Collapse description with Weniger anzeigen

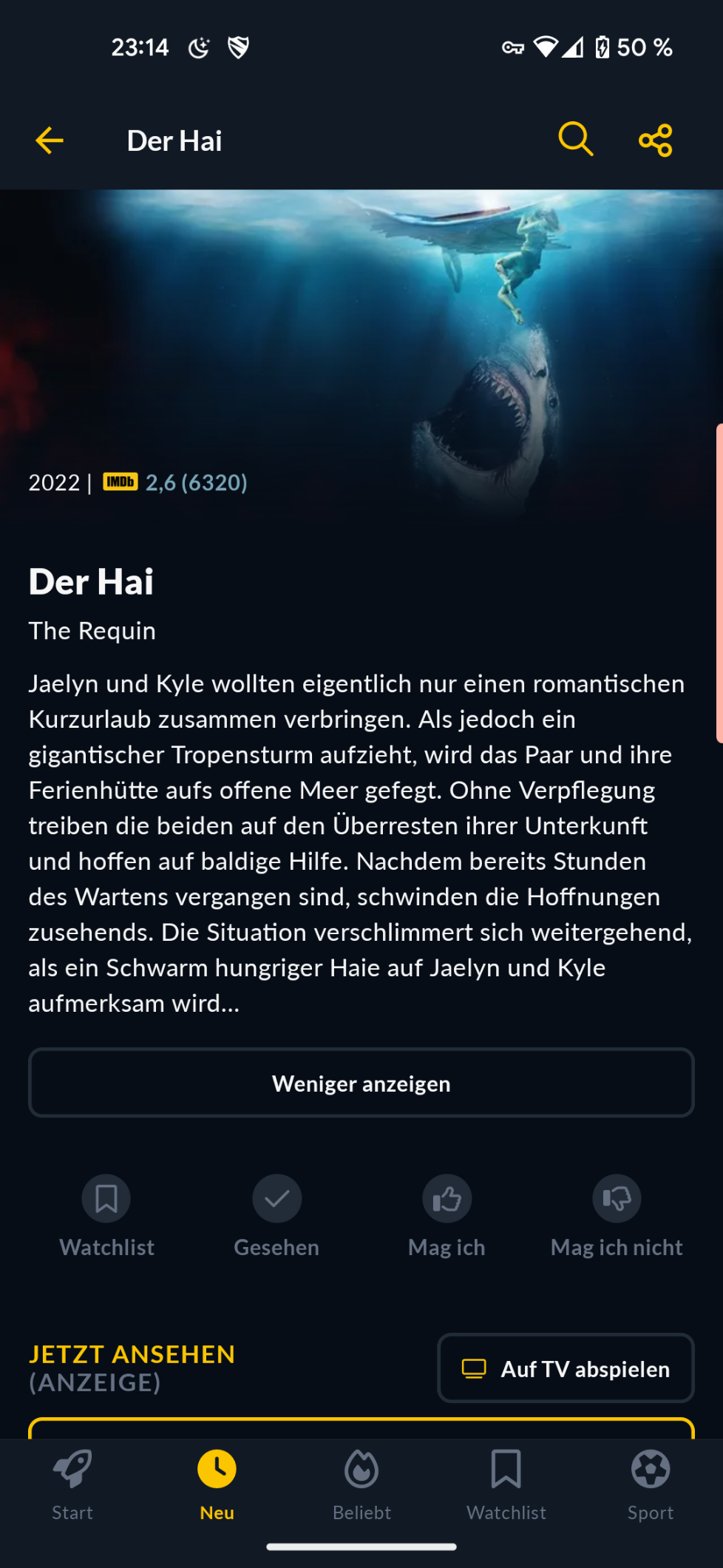point(361,1083)
